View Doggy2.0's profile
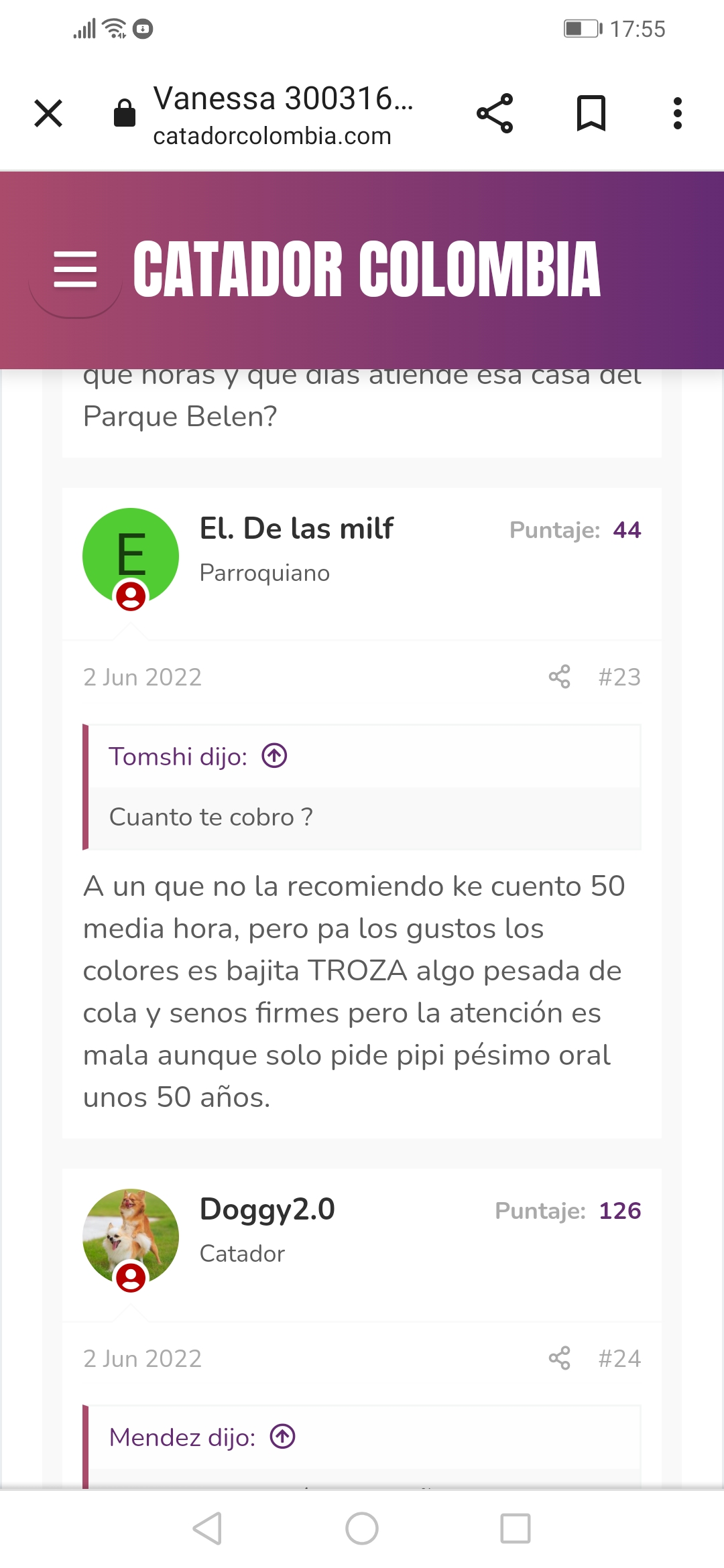The image size is (724, 1568). click(x=267, y=1210)
